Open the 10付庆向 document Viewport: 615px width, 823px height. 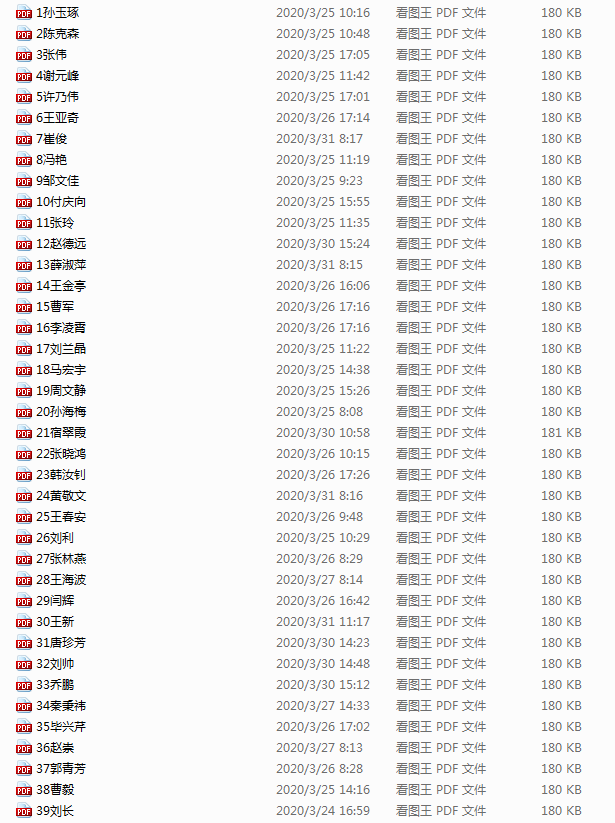click(61, 202)
